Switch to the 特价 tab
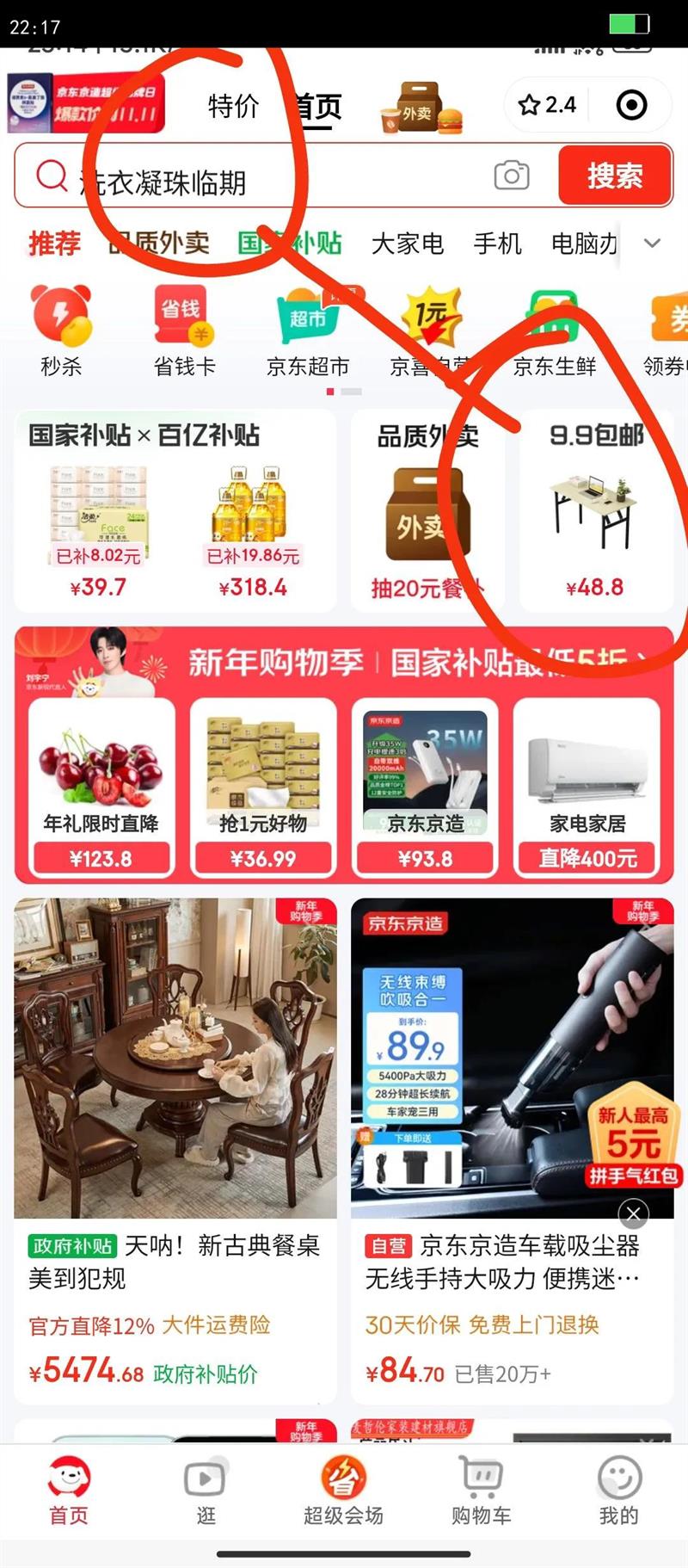The width and height of the screenshot is (688, 1568). coord(233,106)
